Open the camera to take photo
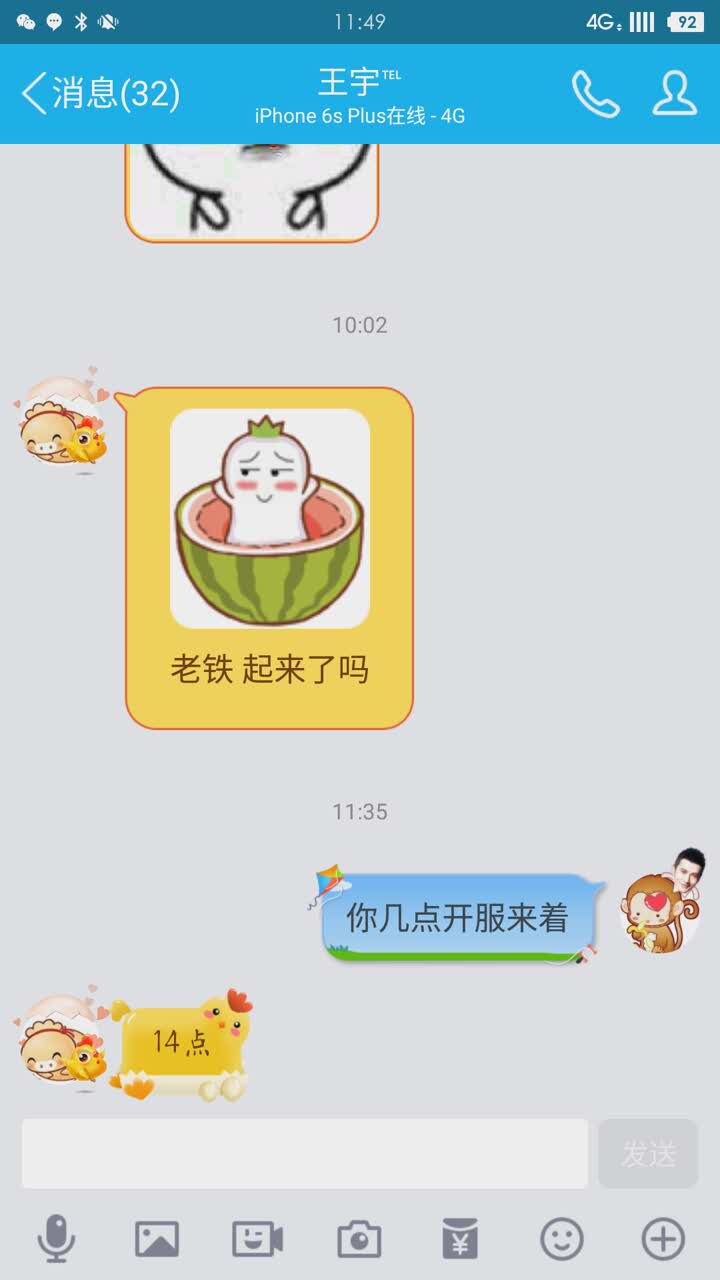The image size is (720, 1280). [x=359, y=1239]
